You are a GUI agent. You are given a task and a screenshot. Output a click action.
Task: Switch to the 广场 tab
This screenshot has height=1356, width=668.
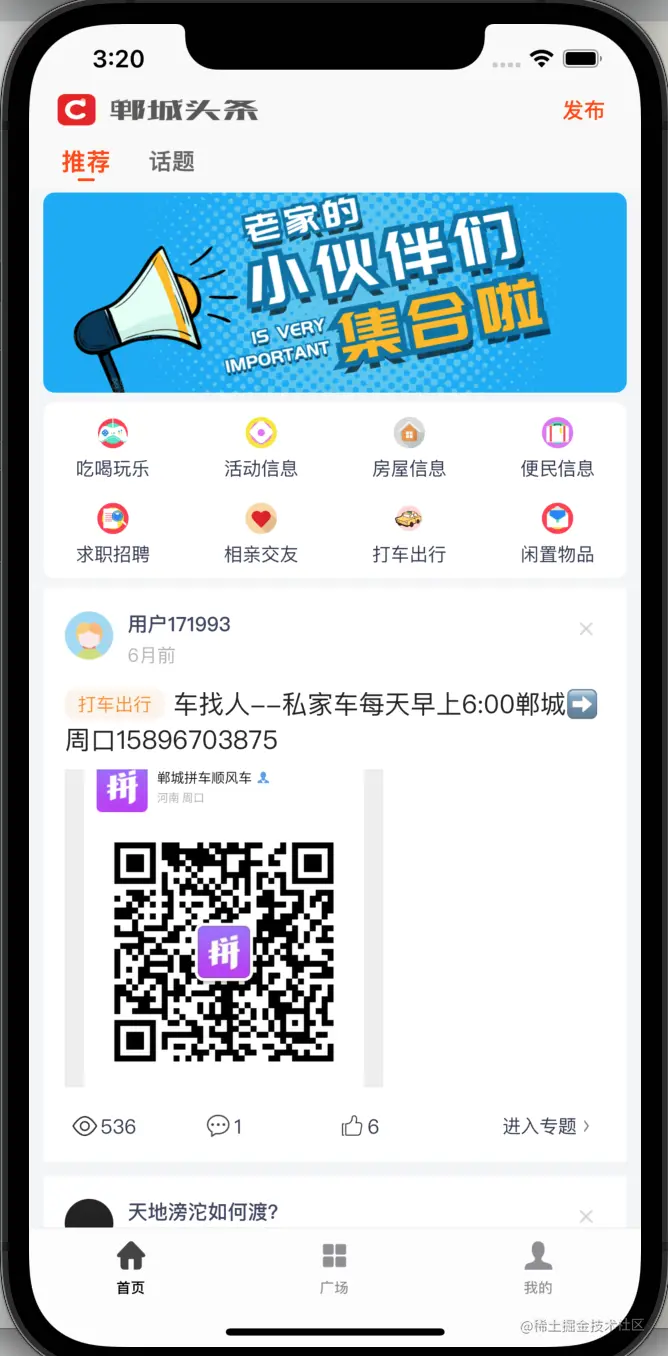[x=334, y=1268]
